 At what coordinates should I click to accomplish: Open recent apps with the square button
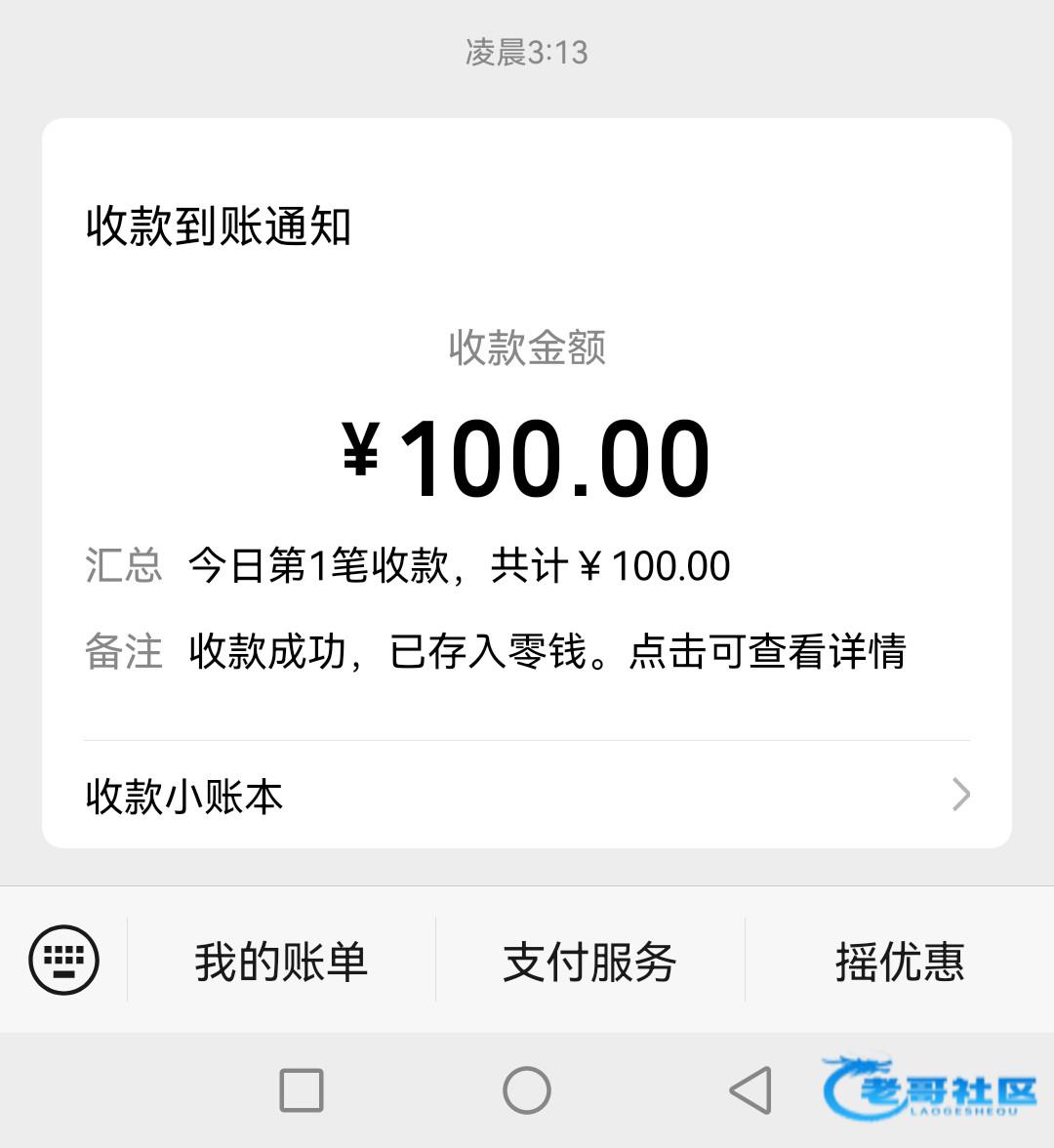click(302, 1090)
